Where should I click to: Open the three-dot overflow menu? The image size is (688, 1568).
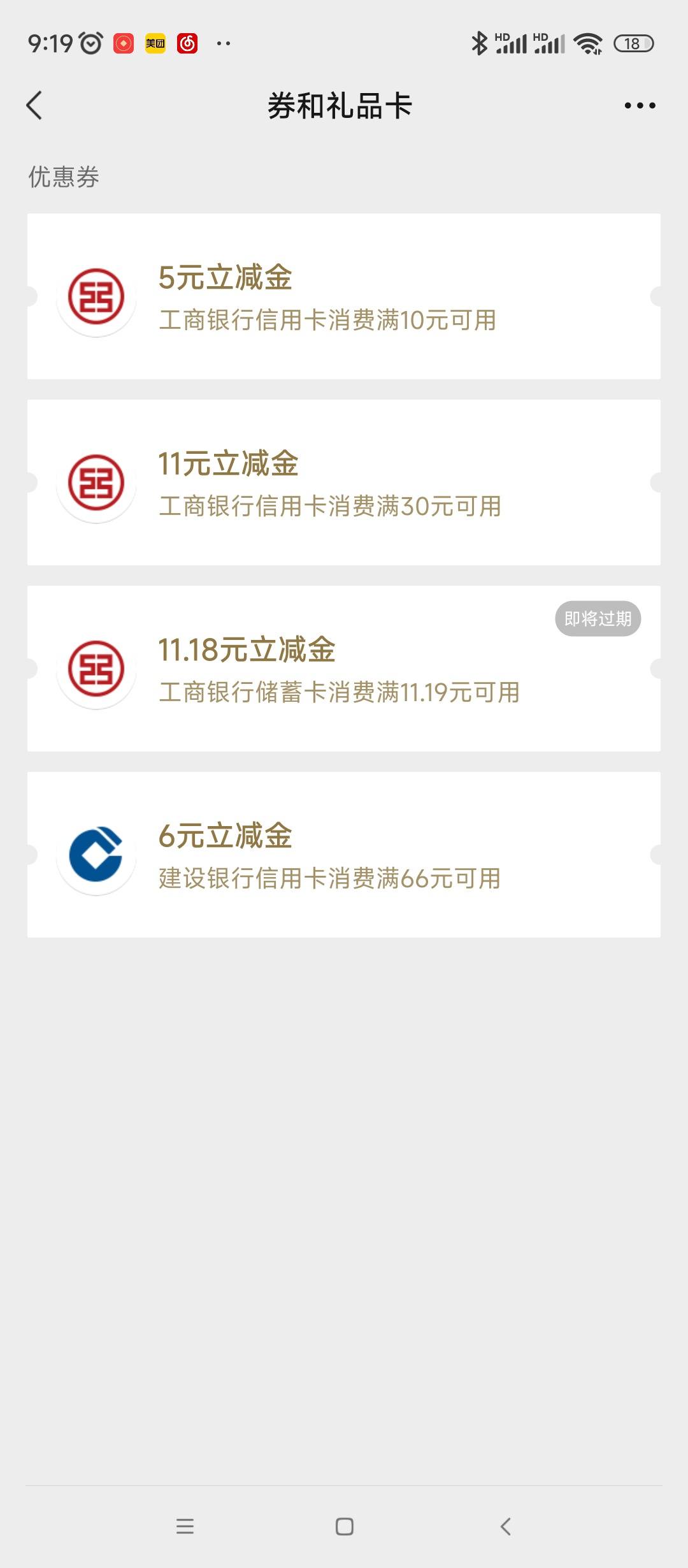coord(640,106)
